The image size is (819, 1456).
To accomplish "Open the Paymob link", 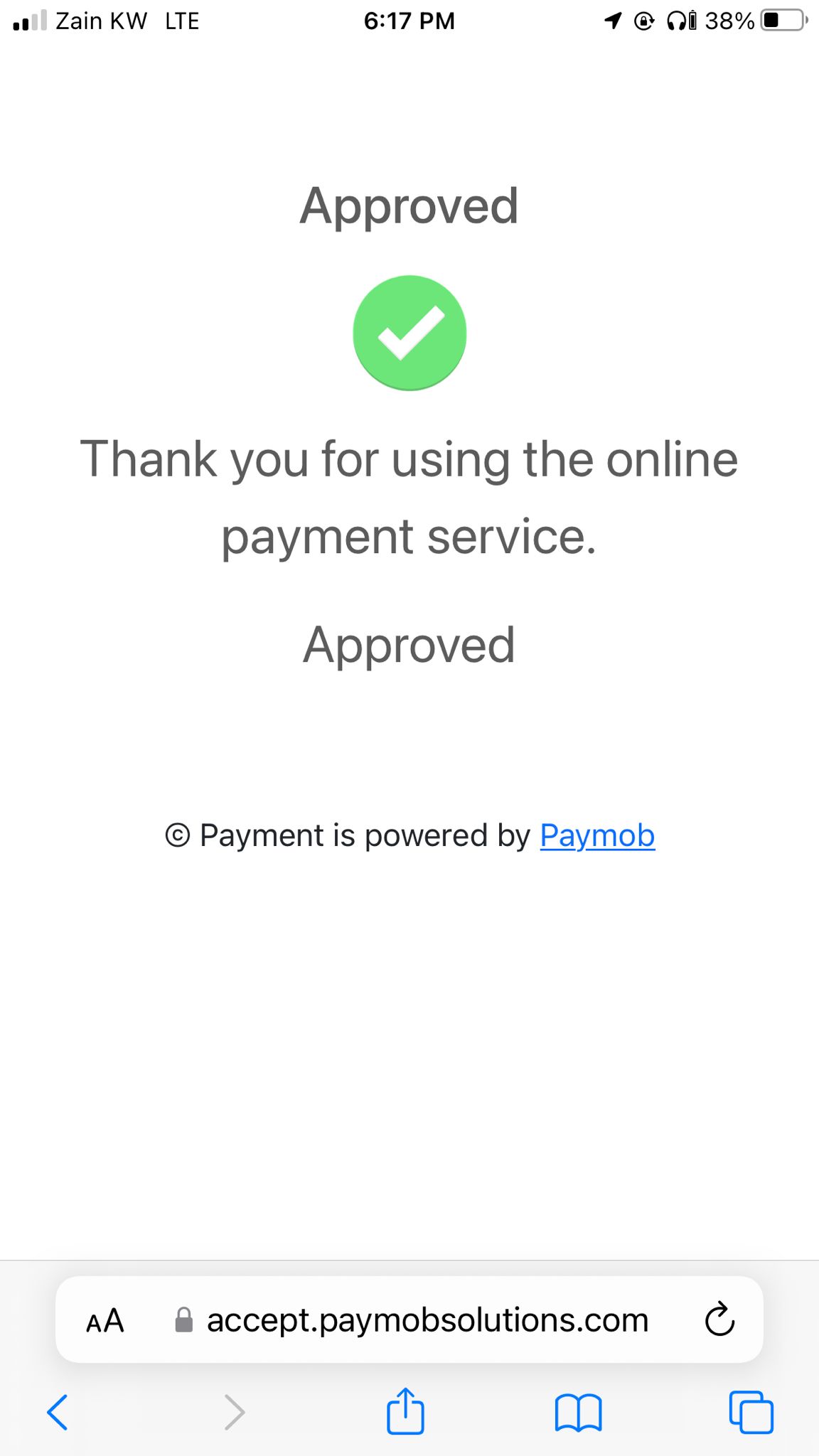I will pos(597,836).
